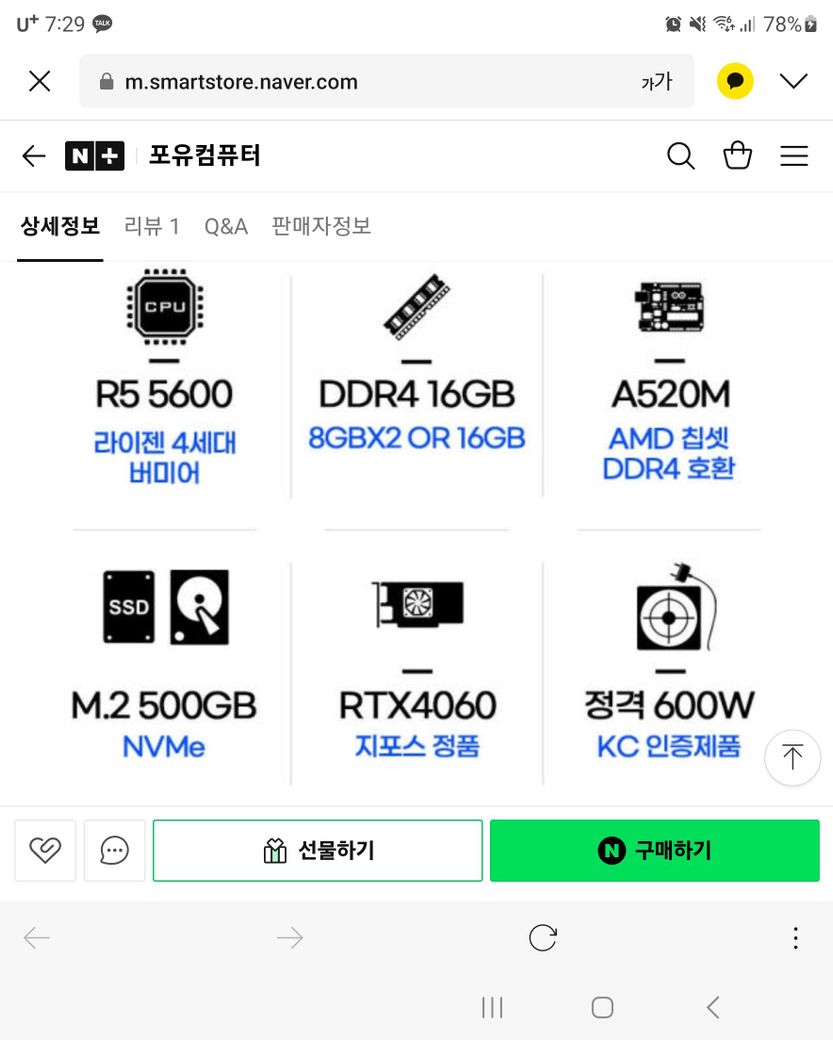The height and width of the screenshot is (1040, 833).
Task: Add this product to wishlist
Action: pyautogui.click(x=45, y=851)
